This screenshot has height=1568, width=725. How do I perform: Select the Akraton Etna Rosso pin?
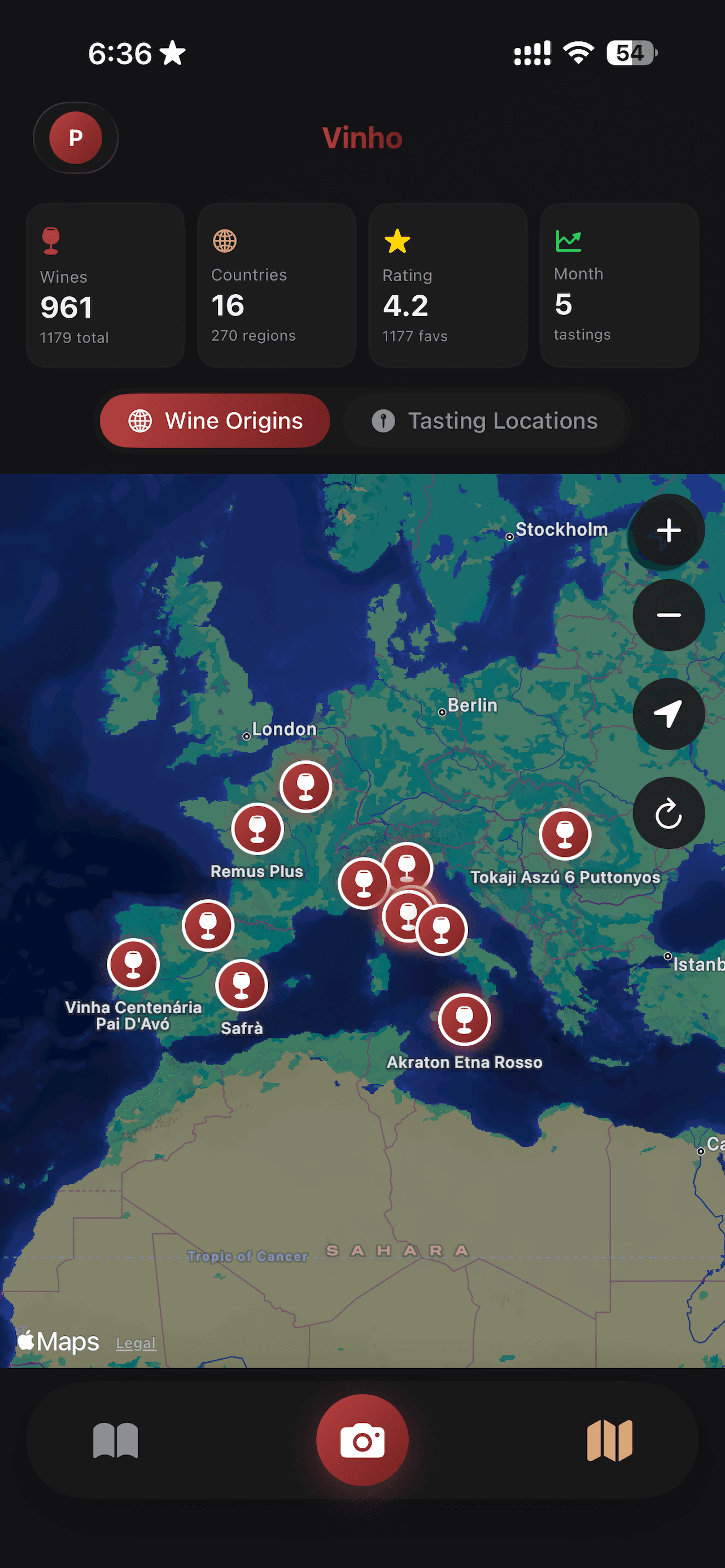464,1019
